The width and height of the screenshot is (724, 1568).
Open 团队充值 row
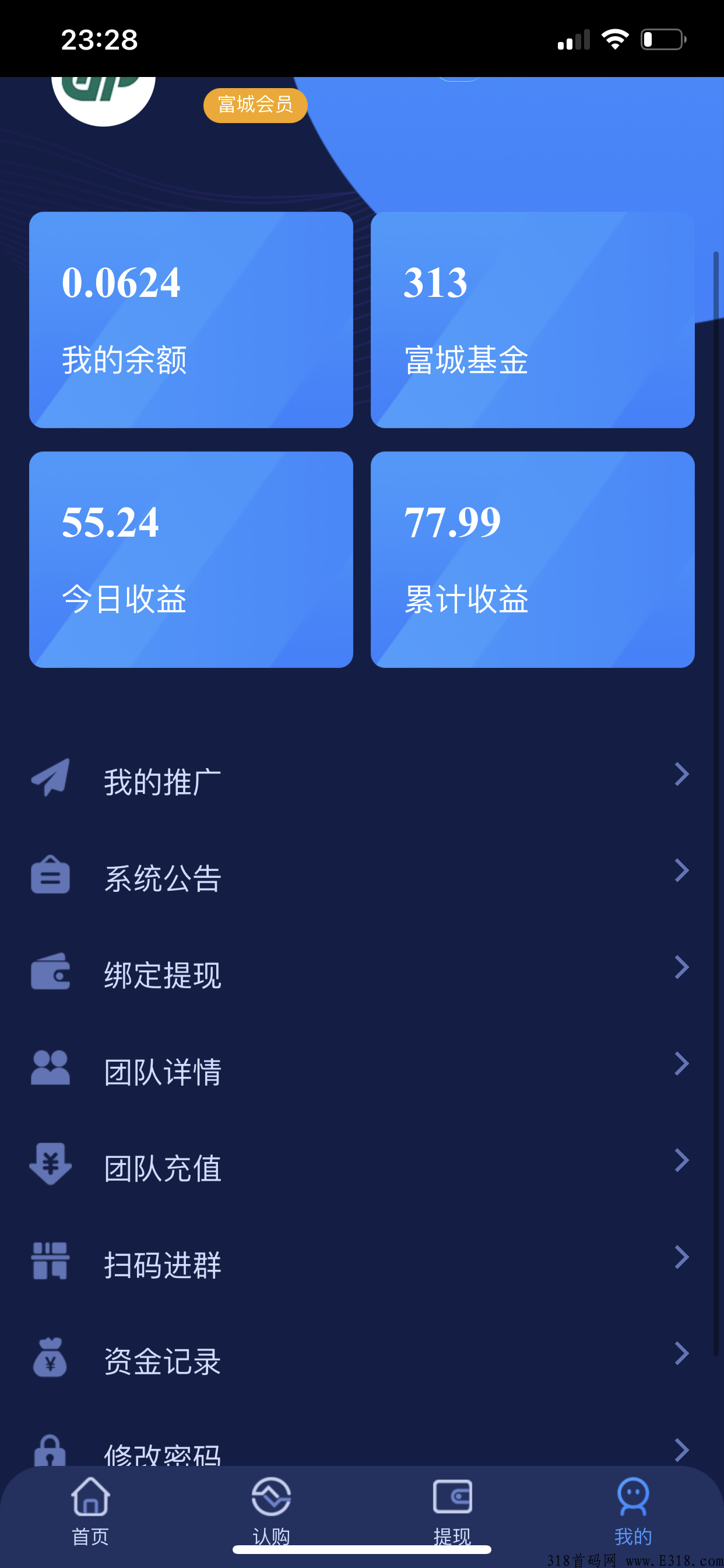tap(362, 1166)
